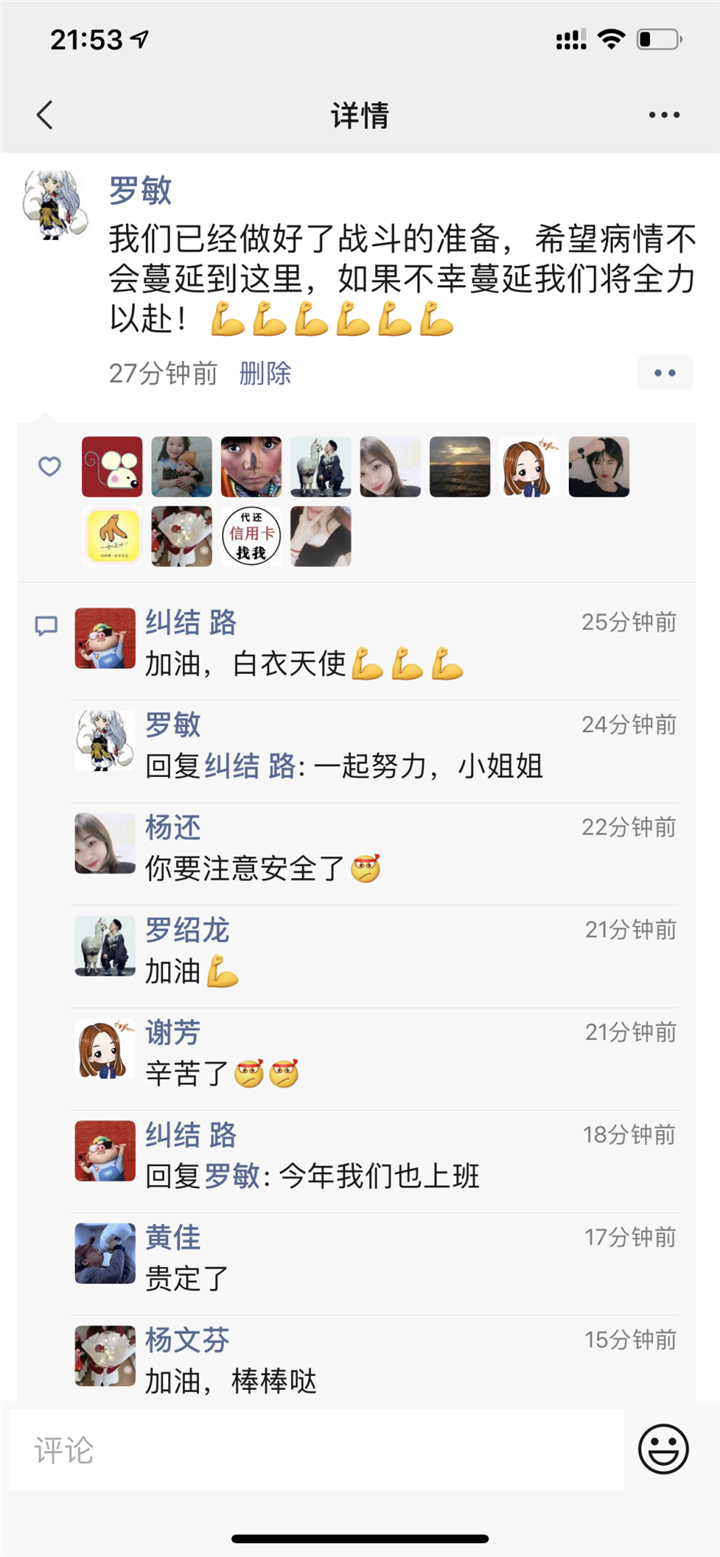The image size is (720, 1557).
Task: Tap 删除 to delete this post
Action: tap(265, 374)
